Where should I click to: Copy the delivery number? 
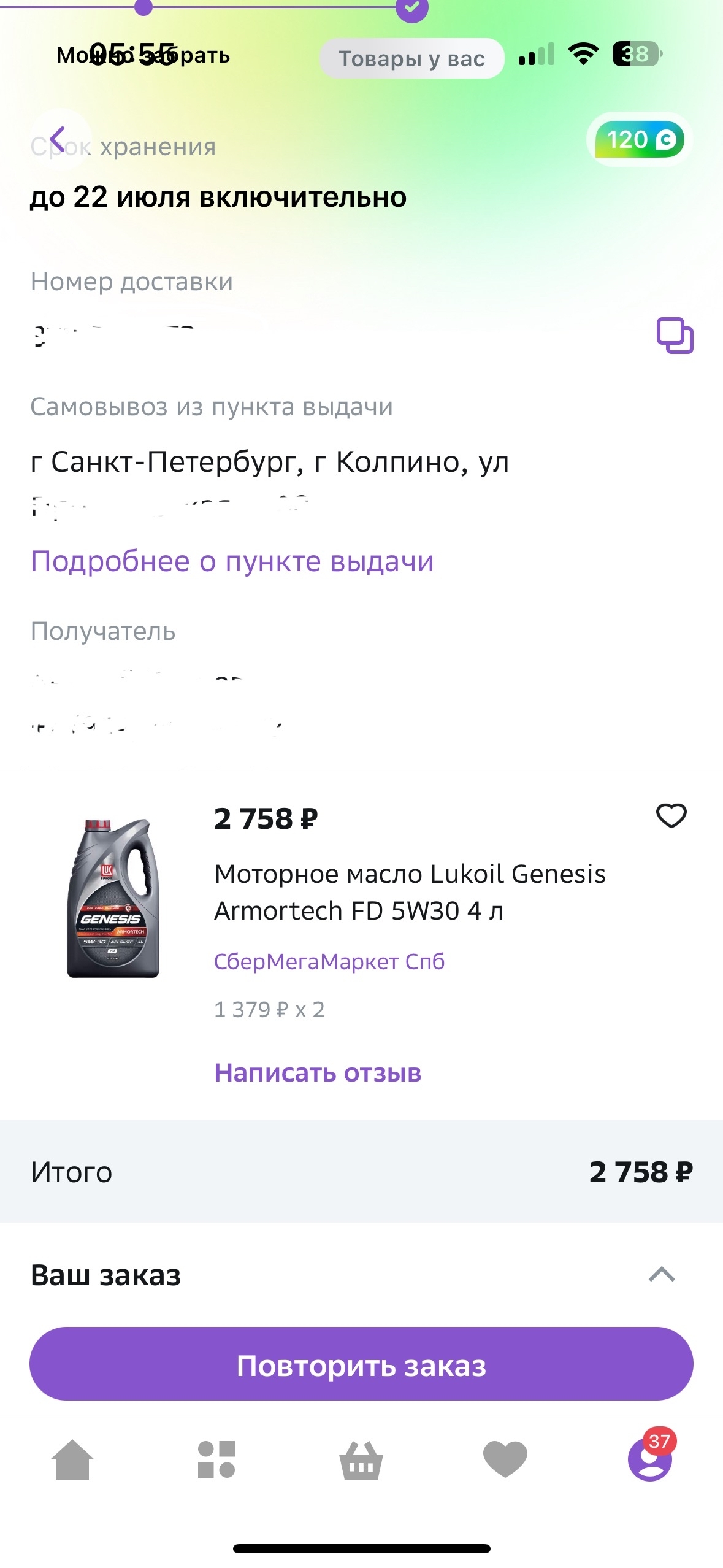coord(675,336)
